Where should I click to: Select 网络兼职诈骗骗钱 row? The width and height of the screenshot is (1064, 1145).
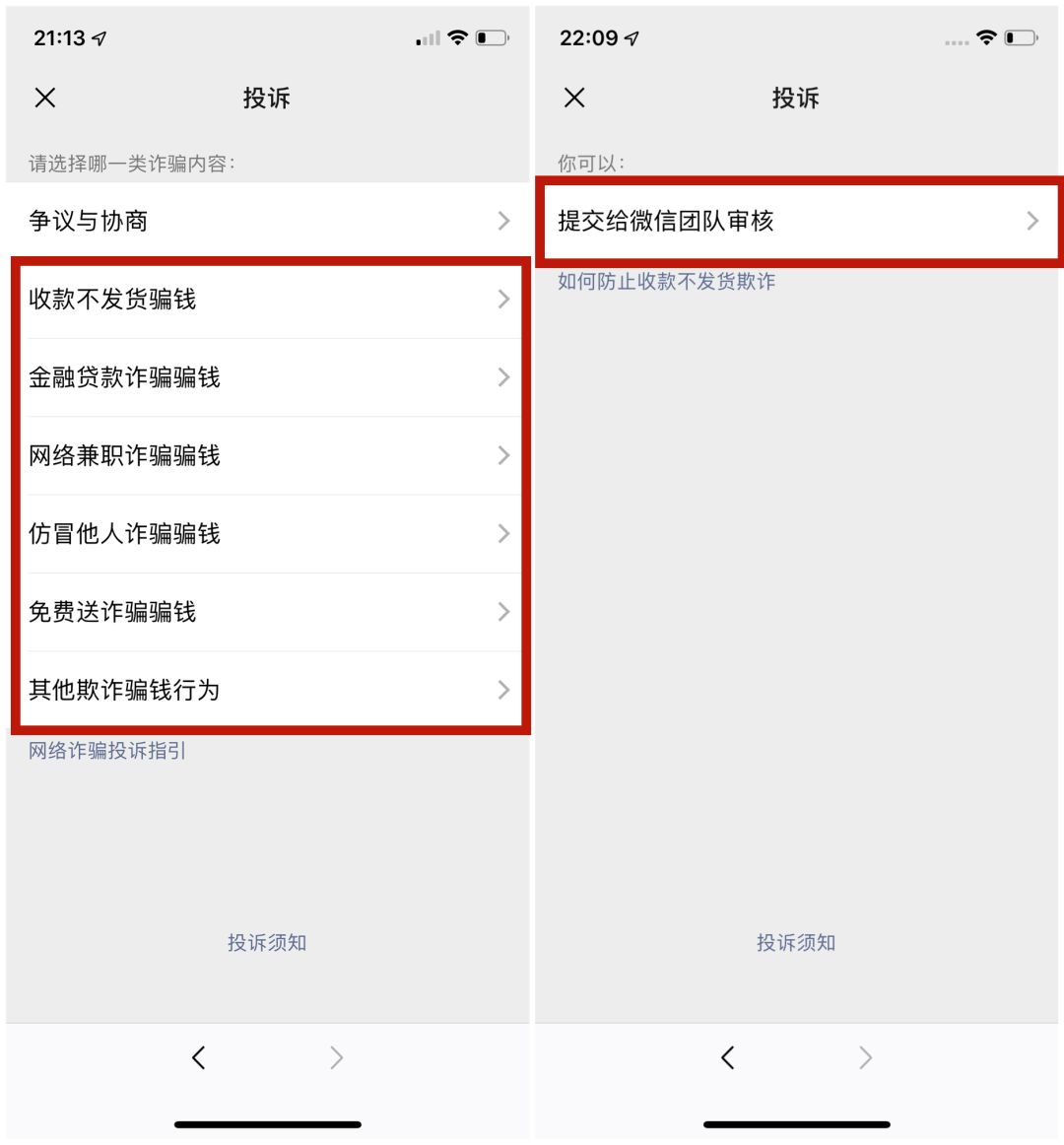(267, 455)
